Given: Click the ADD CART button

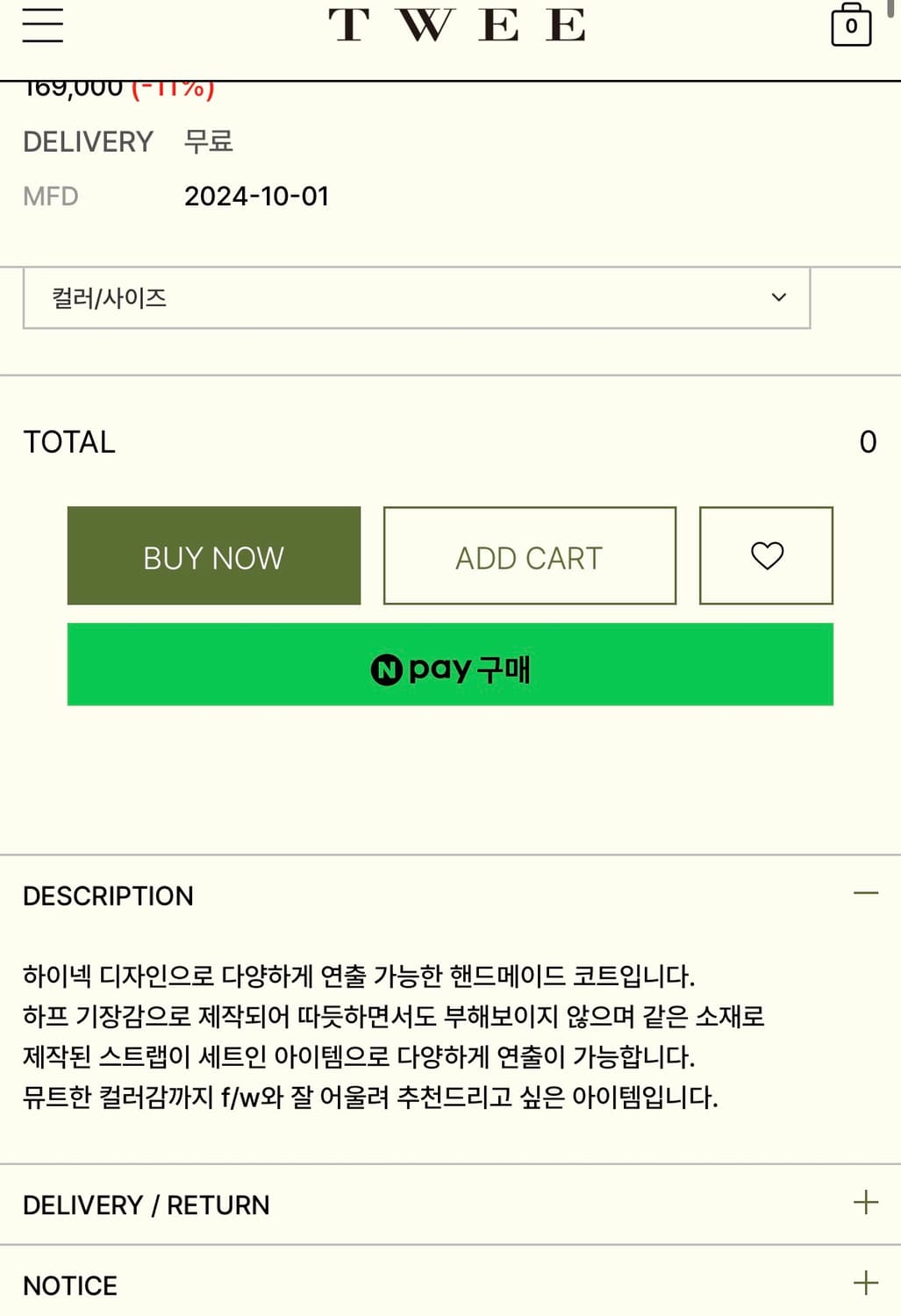Looking at the screenshot, I should click(x=529, y=555).
